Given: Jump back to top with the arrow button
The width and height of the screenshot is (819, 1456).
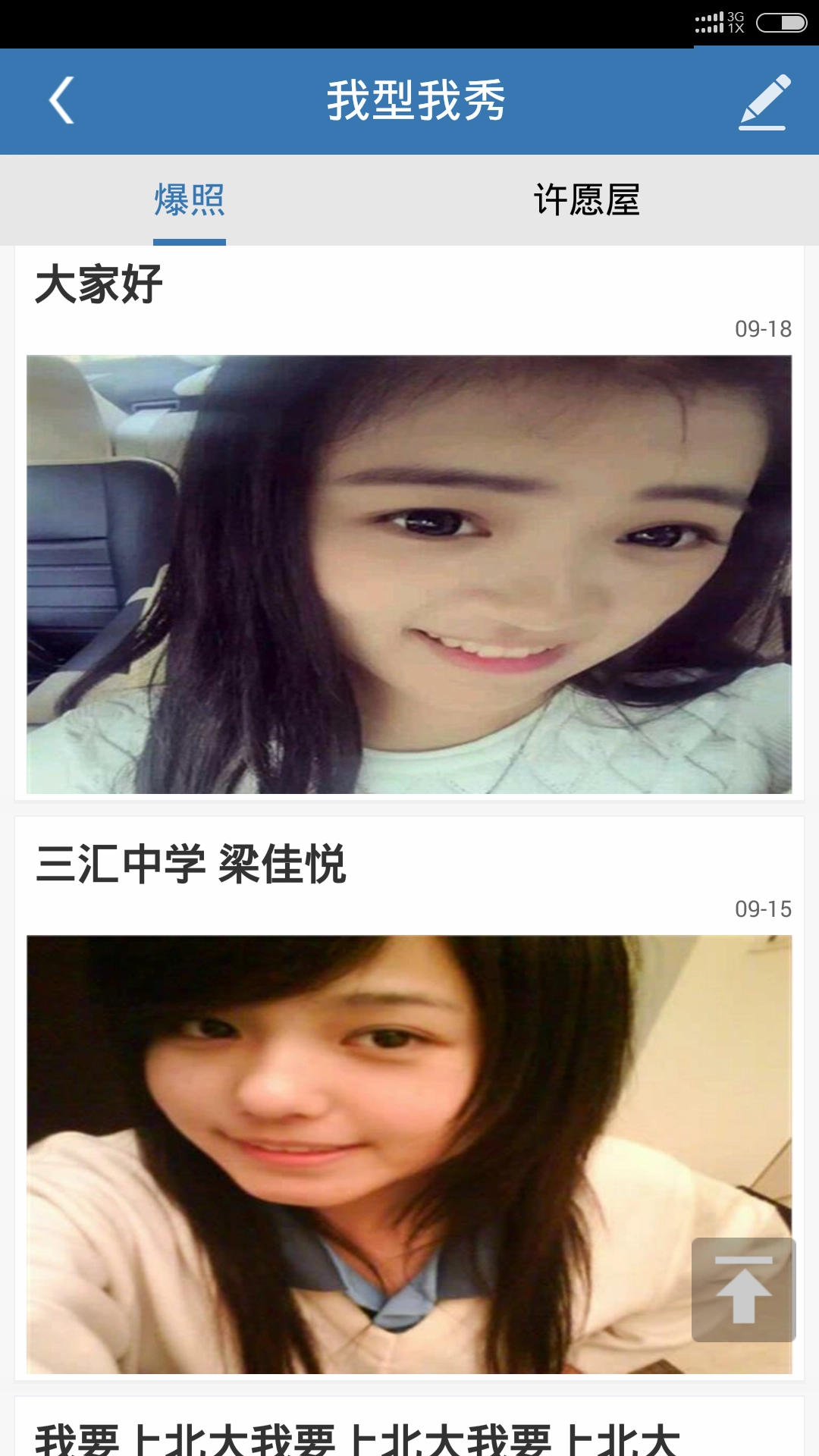Looking at the screenshot, I should click(x=743, y=1289).
